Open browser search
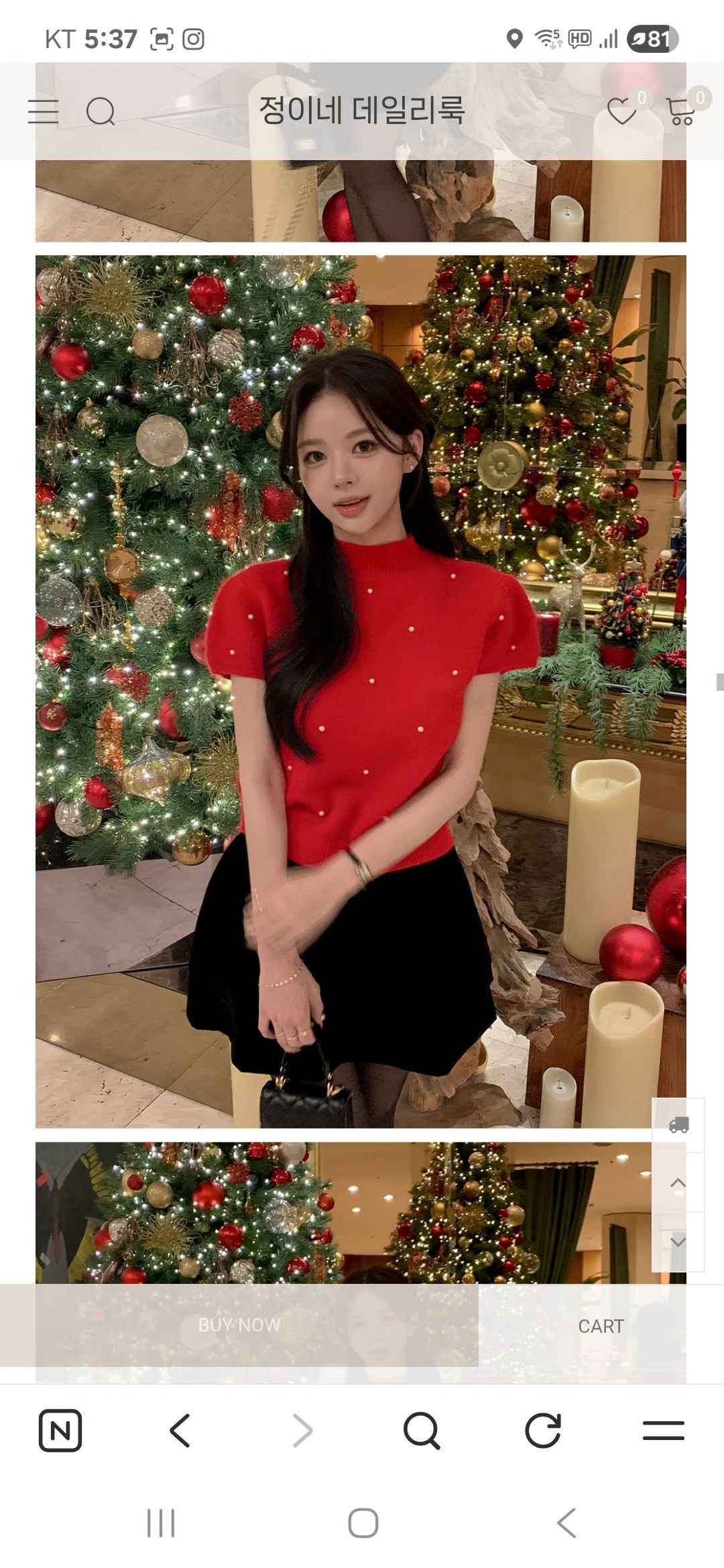The image size is (724, 1568). click(422, 1431)
